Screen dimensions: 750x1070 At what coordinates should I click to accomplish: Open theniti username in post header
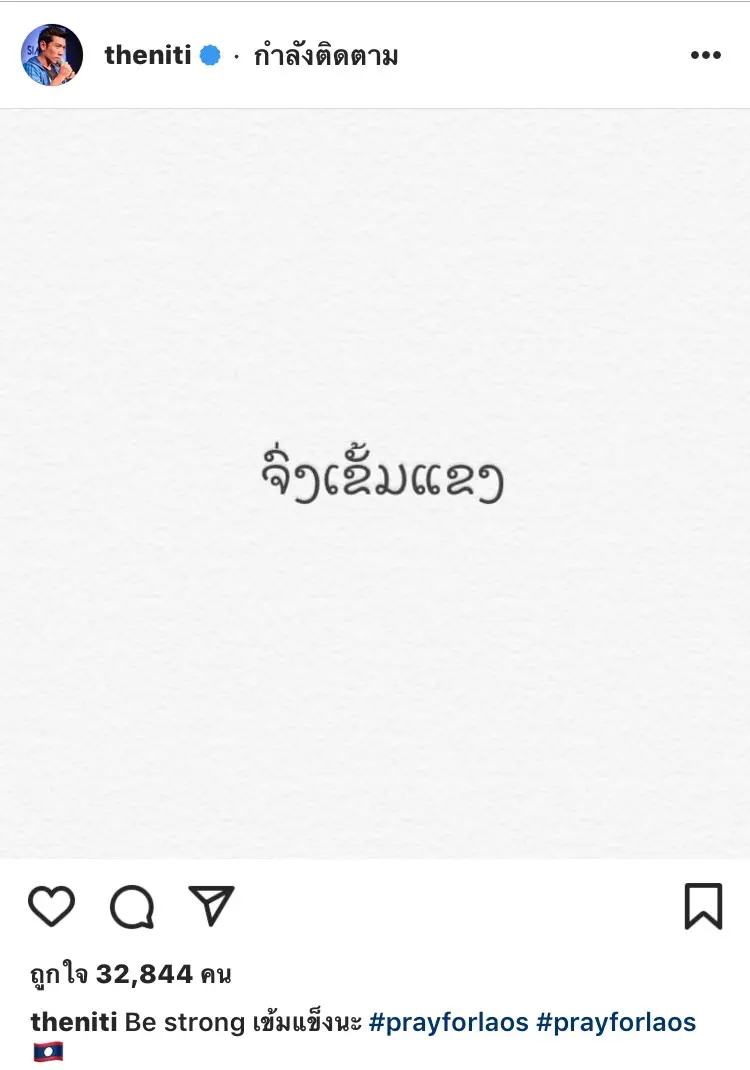point(147,56)
